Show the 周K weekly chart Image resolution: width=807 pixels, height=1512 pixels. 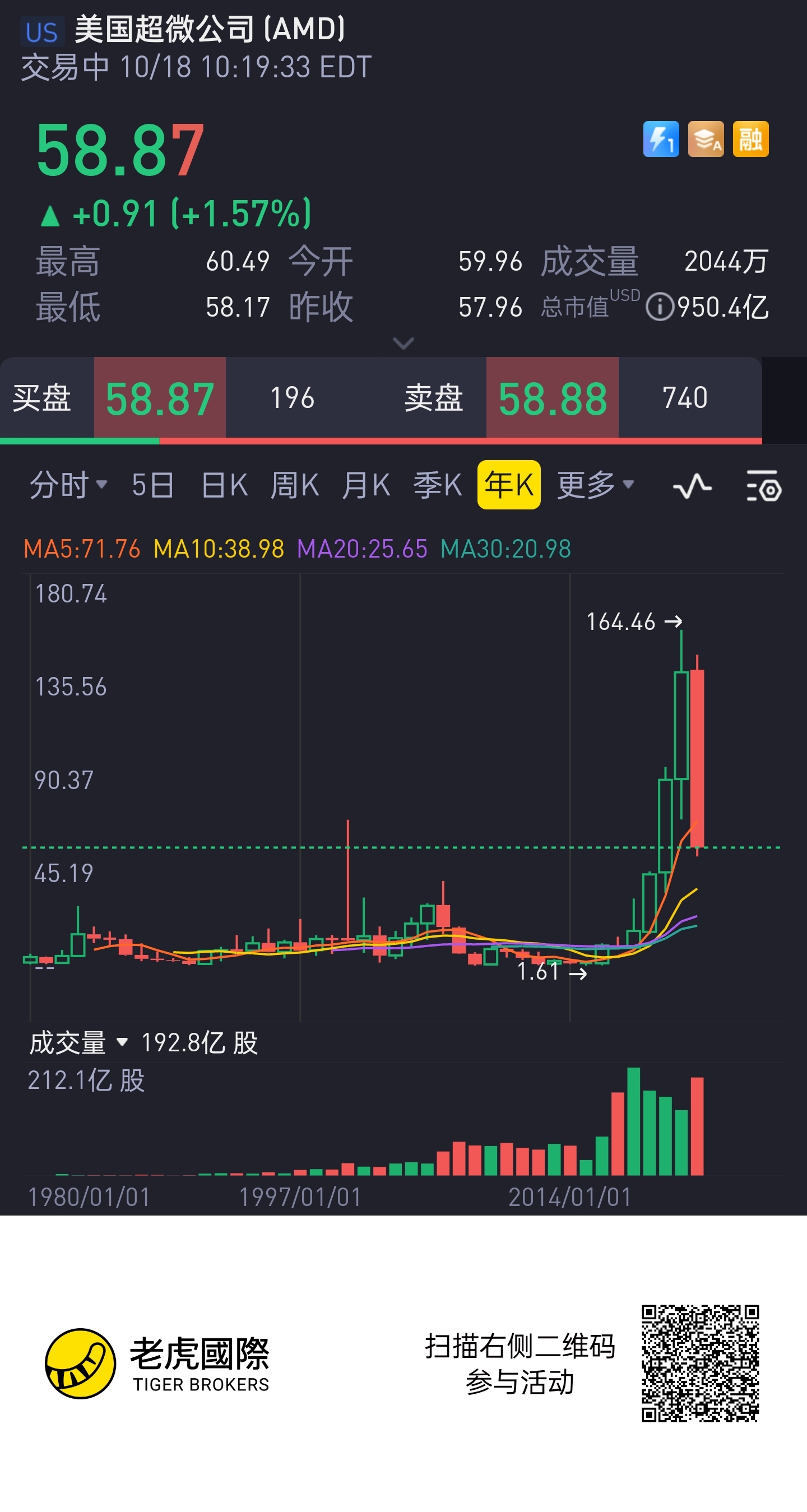pos(295,485)
